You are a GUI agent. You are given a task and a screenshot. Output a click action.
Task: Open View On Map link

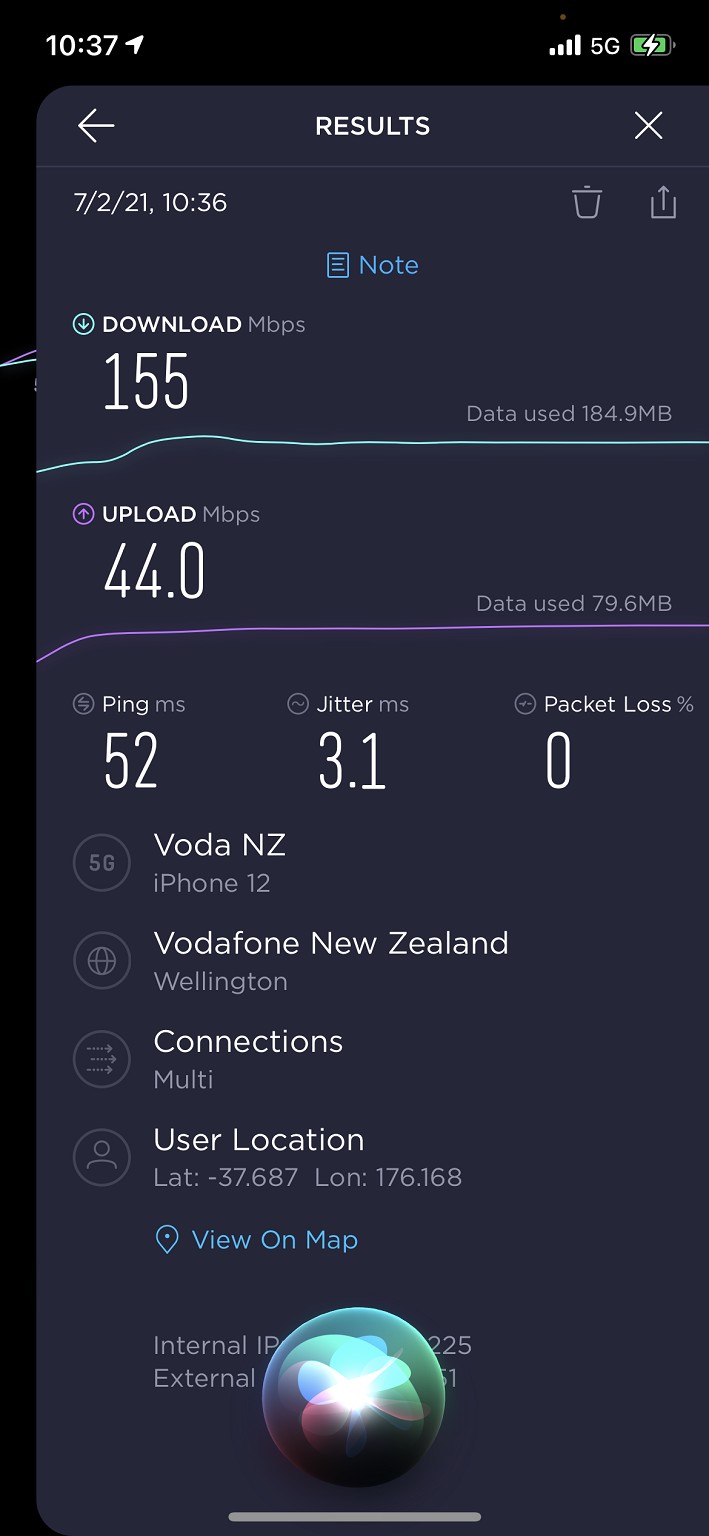256,1240
